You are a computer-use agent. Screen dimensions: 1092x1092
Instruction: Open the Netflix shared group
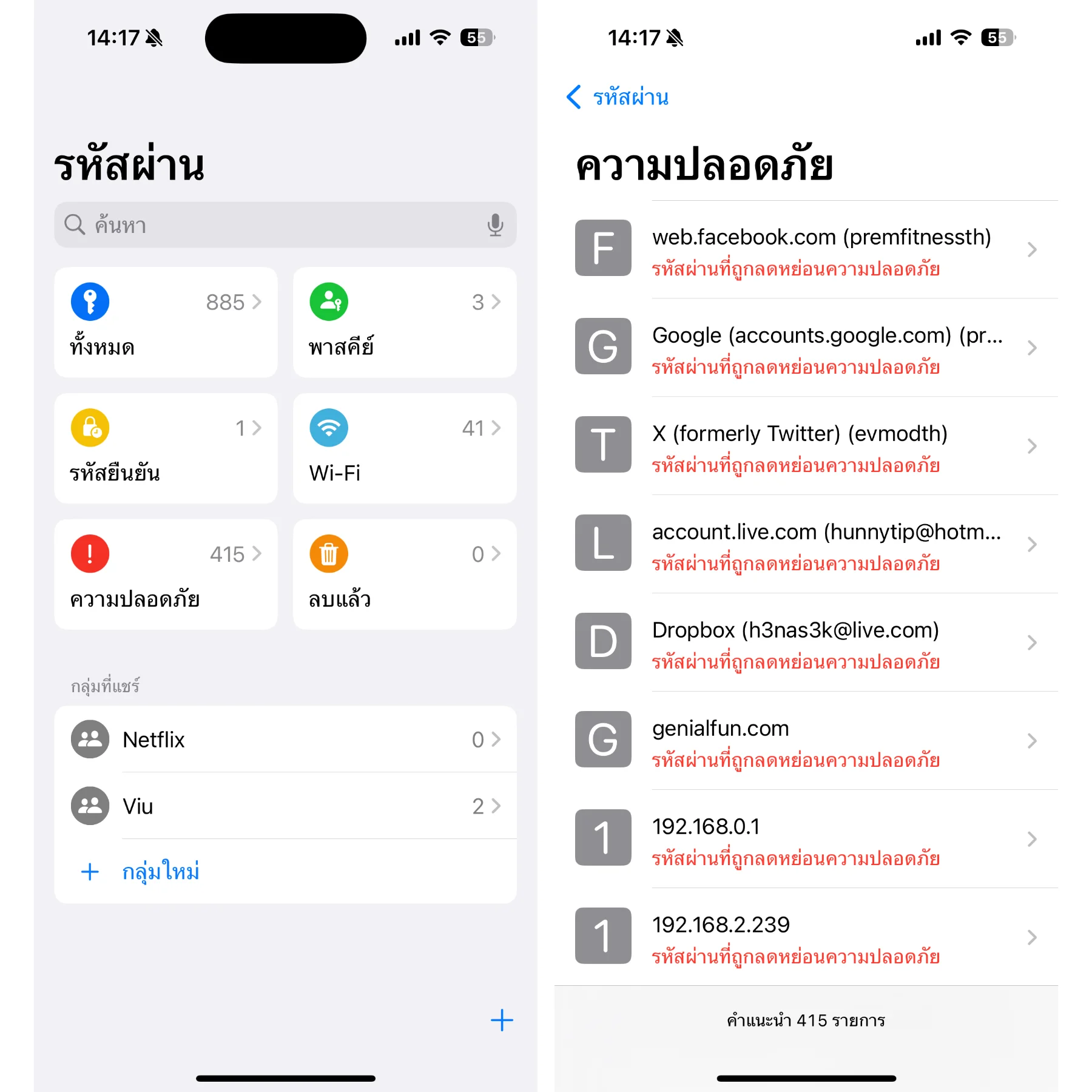click(285, 740)
